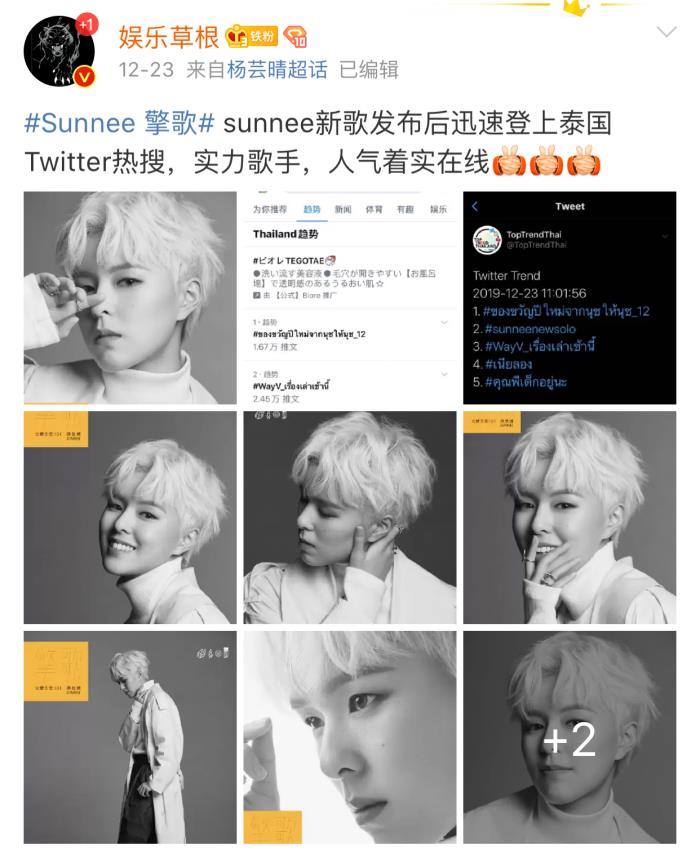Image resolution: width=700 pixels, height=859 pixels.
Task: View photo with hand covering mouth
Action: [569, 517]
